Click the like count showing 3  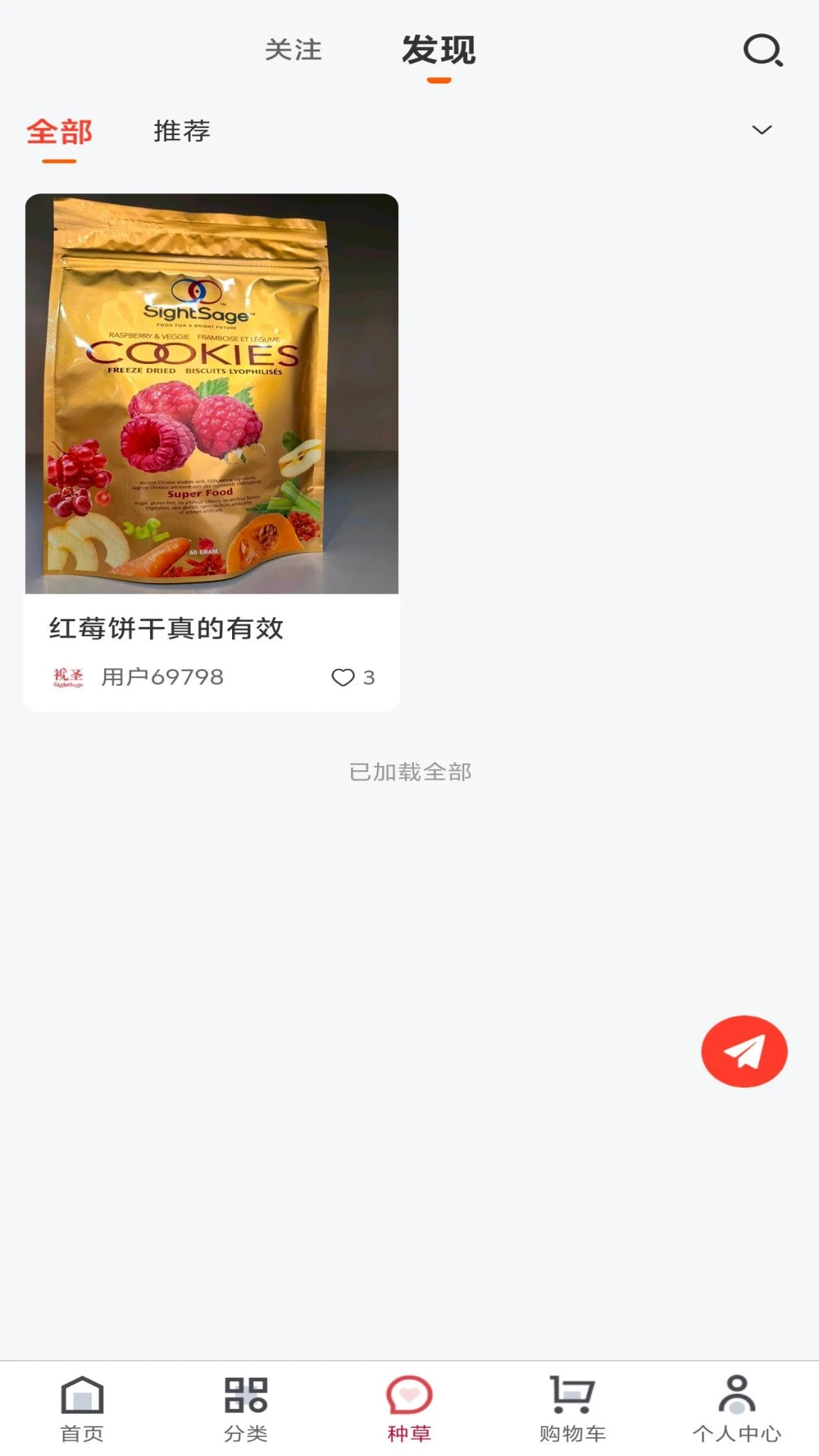click(x=369, y=678)
